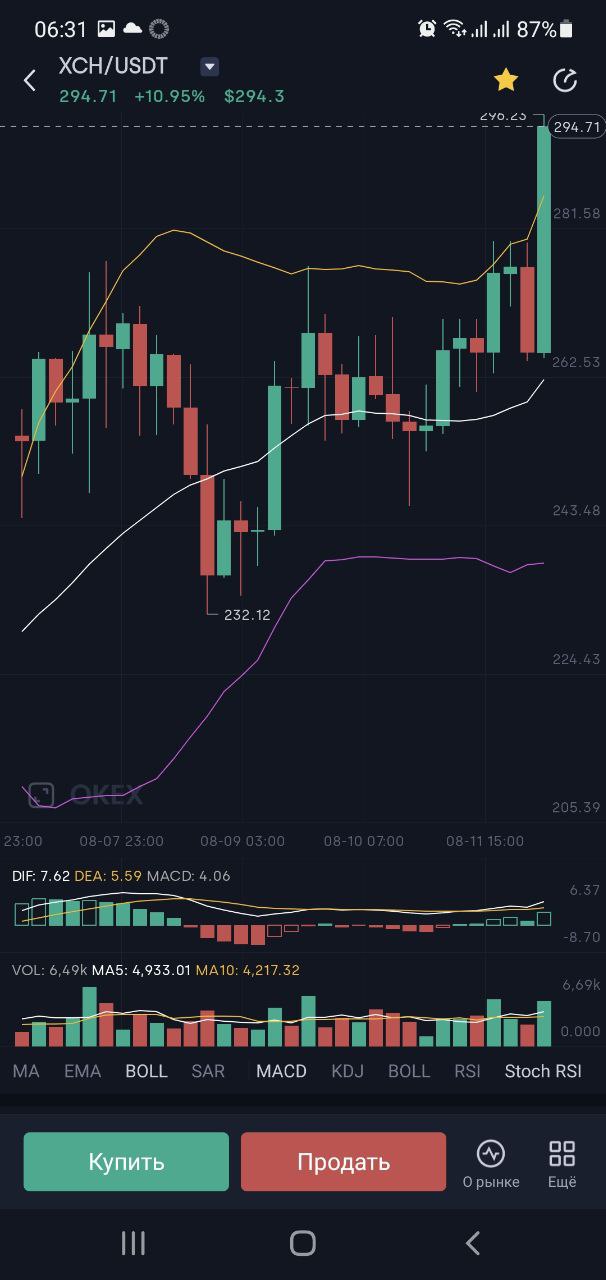
Task: Open the system recent apps view
Action: click(x=133, y=1243)
